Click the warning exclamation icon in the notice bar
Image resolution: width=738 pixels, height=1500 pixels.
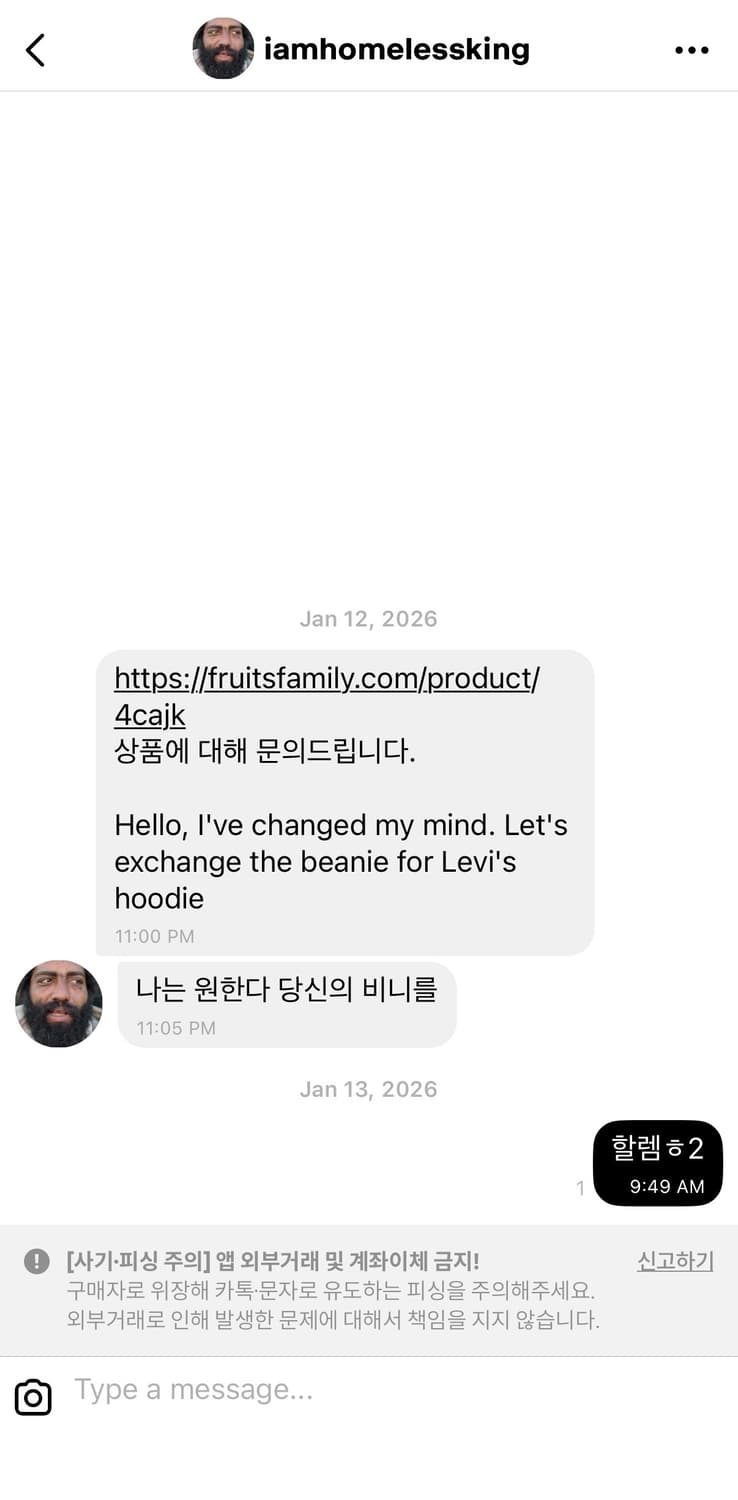pos(37,1261)
